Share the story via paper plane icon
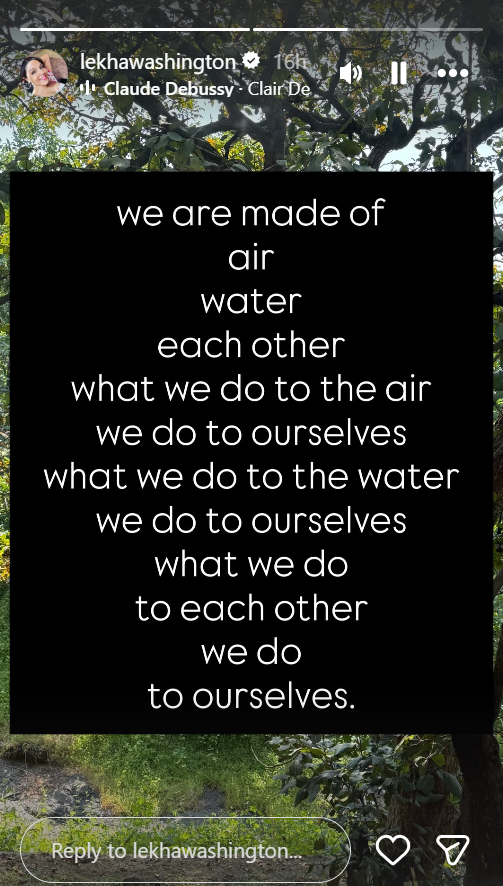Viewport: 503px width, 886px height. [453, 849]
